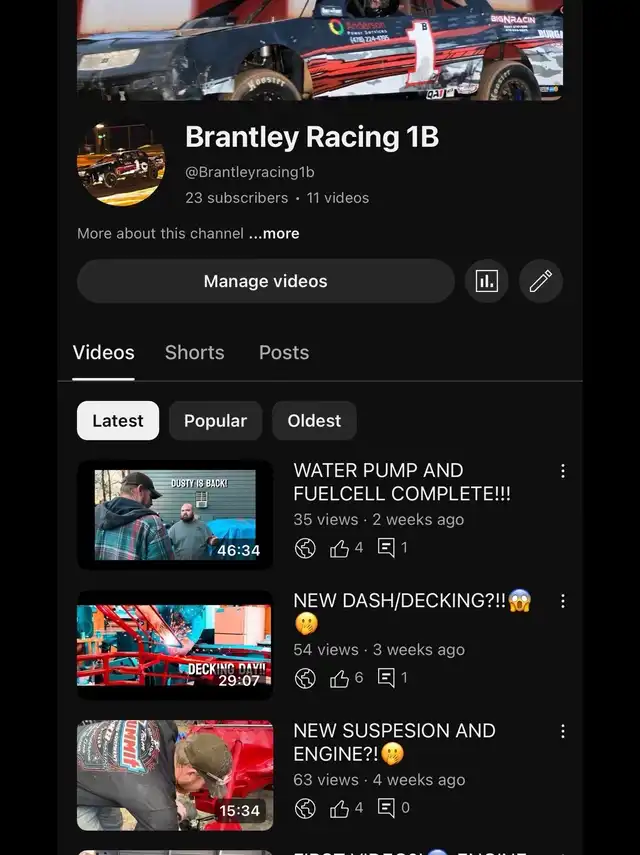
Task: Play the WATER PUMP AND FUELCELL COMPLETE video
Action: [x=175, y=514]
